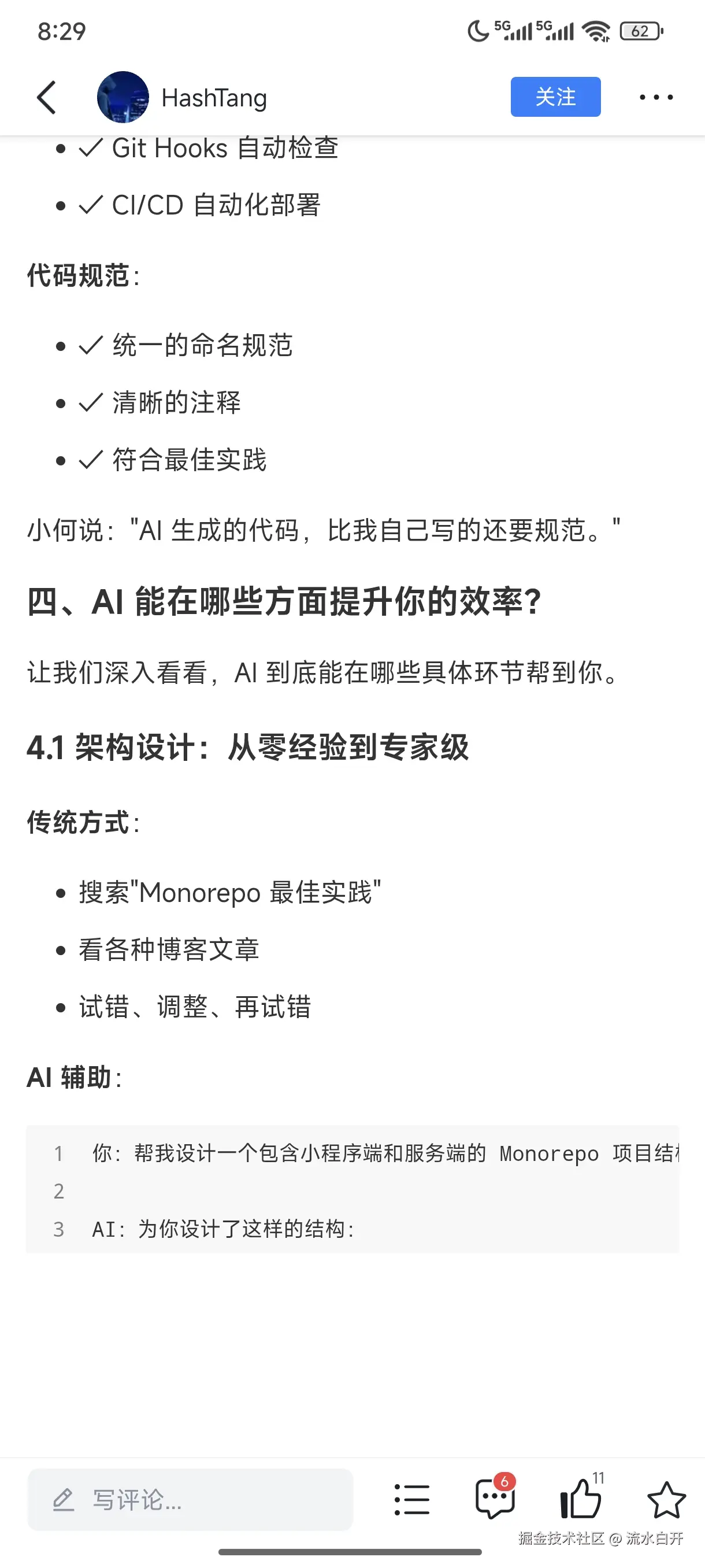Like the article with the thumbs-up
The height and width of the screenshot is (1568, 705).
point(581,1500)
